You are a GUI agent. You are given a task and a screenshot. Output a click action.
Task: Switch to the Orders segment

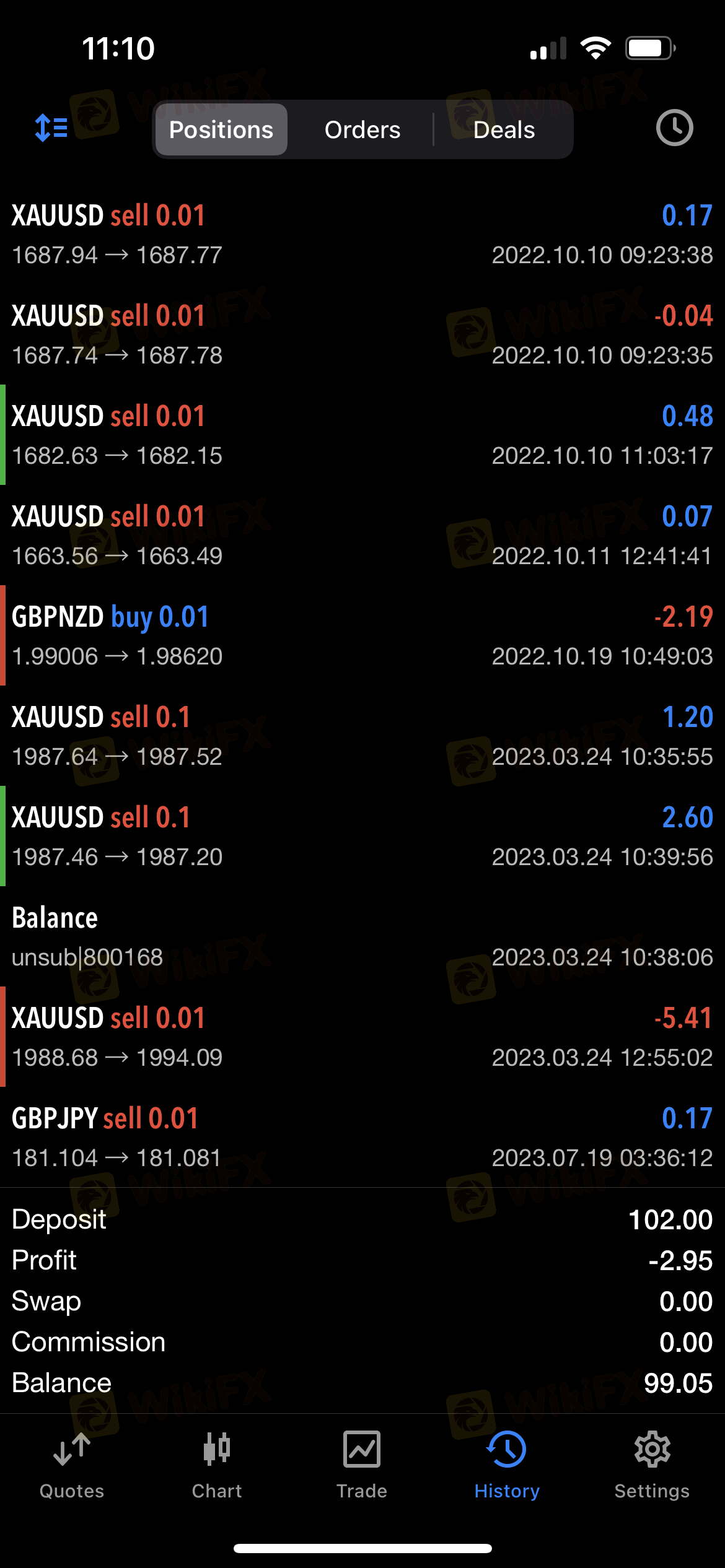tap(362, 129)
